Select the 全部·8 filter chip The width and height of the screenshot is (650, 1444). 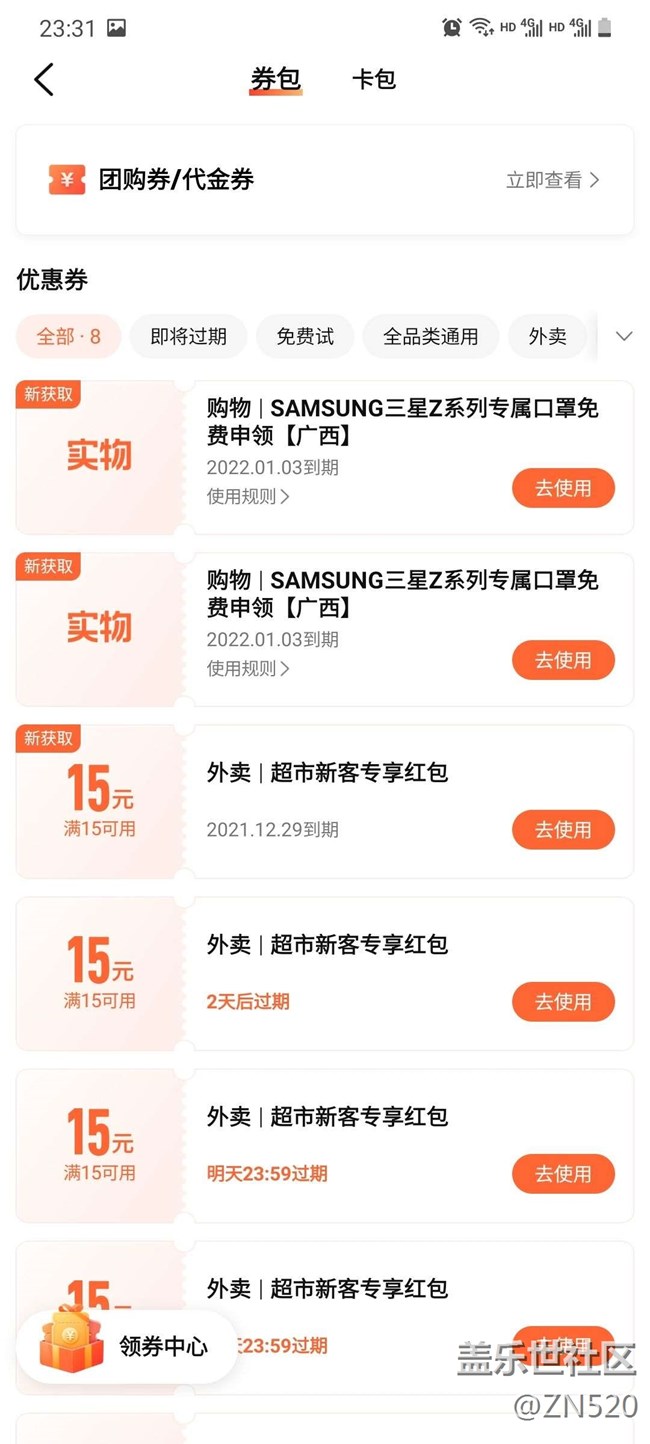tap(69, 337)
